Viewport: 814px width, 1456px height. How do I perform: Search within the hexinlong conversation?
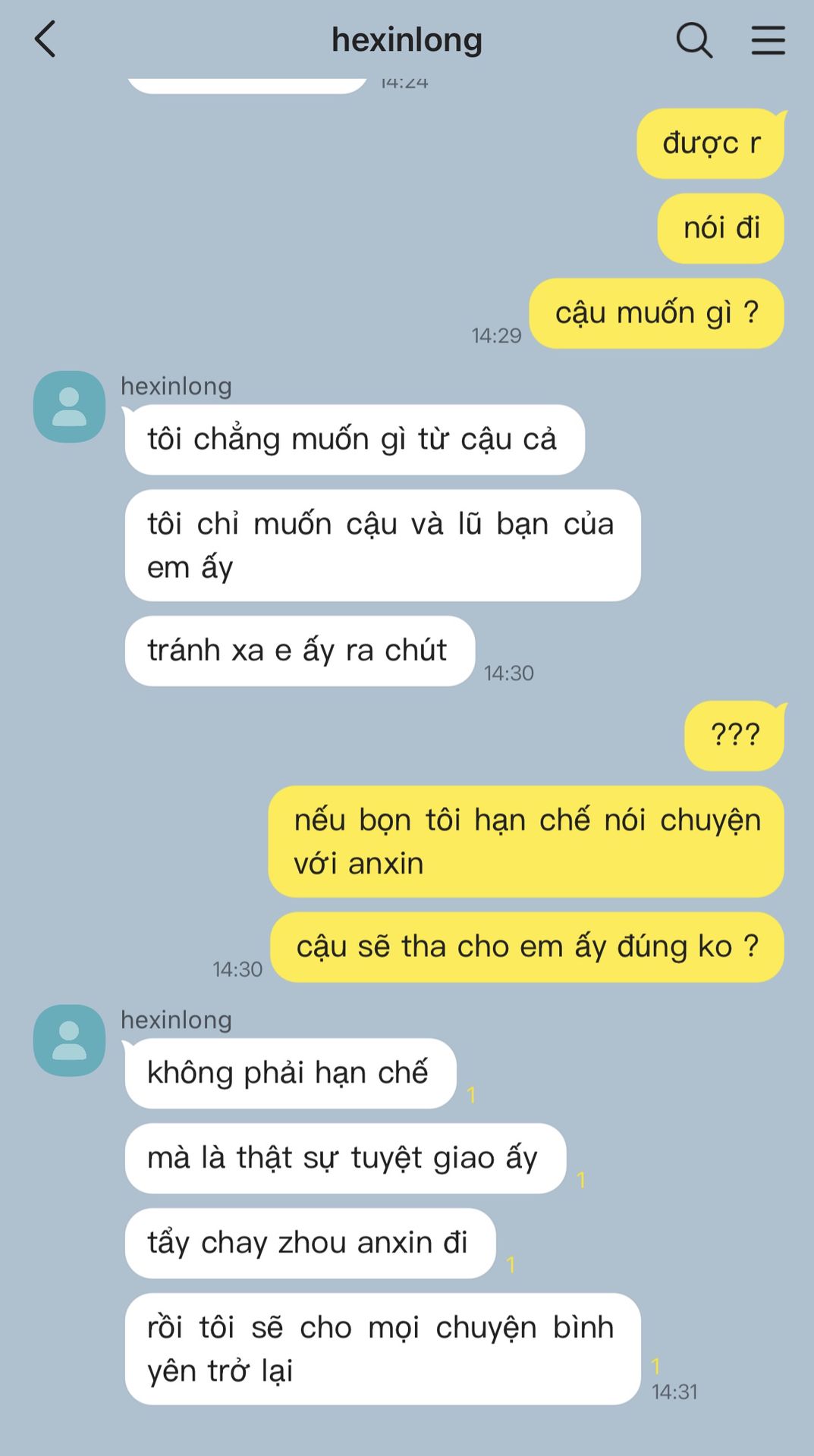pos(694,40)
